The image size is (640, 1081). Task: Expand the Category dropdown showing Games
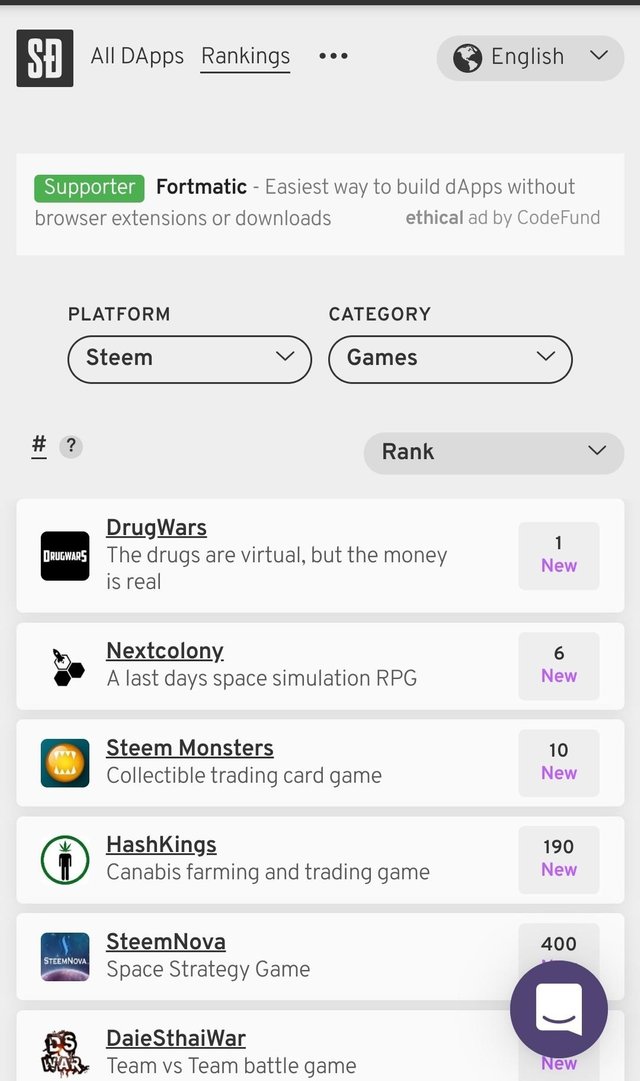pos(450,358)
